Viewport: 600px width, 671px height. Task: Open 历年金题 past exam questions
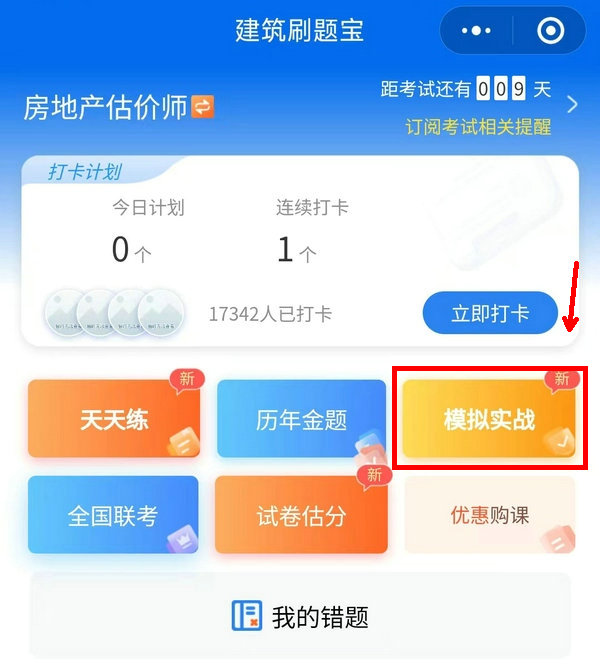301,419
